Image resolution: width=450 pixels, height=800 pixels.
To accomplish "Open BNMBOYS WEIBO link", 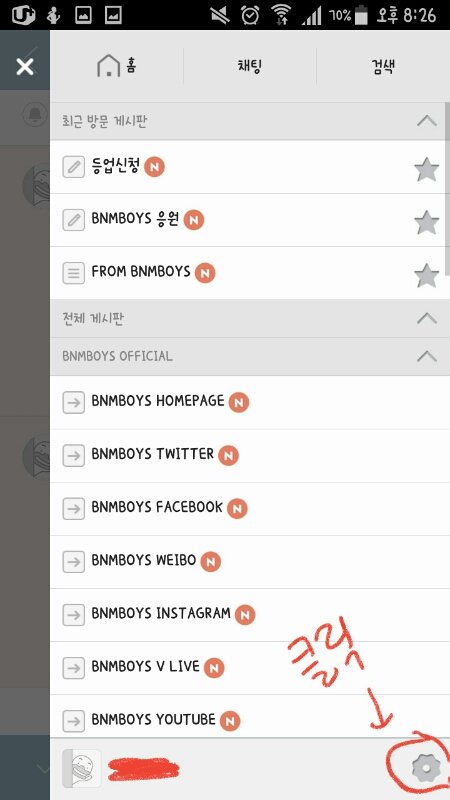I will pos(250,562).
